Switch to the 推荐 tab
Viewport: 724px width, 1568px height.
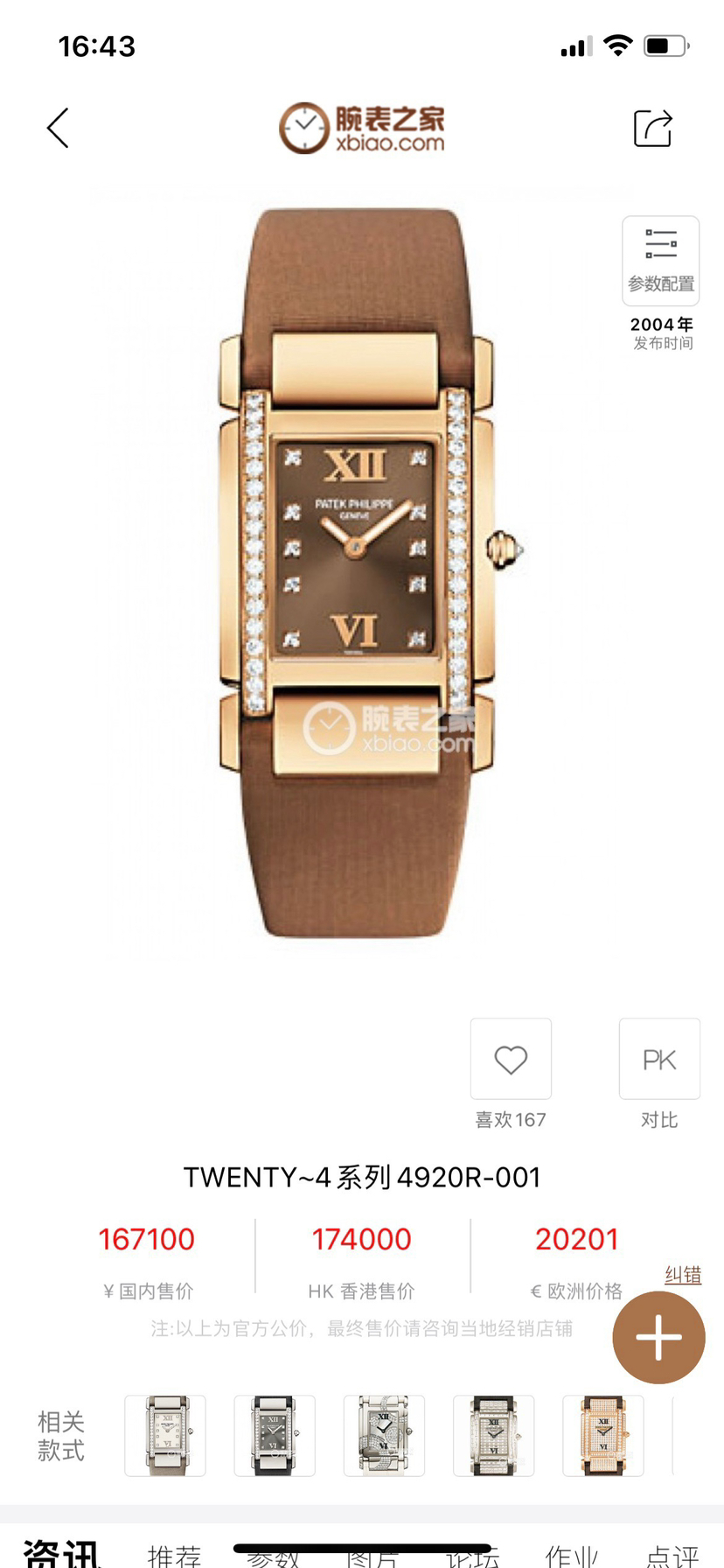coord(174,1552)
